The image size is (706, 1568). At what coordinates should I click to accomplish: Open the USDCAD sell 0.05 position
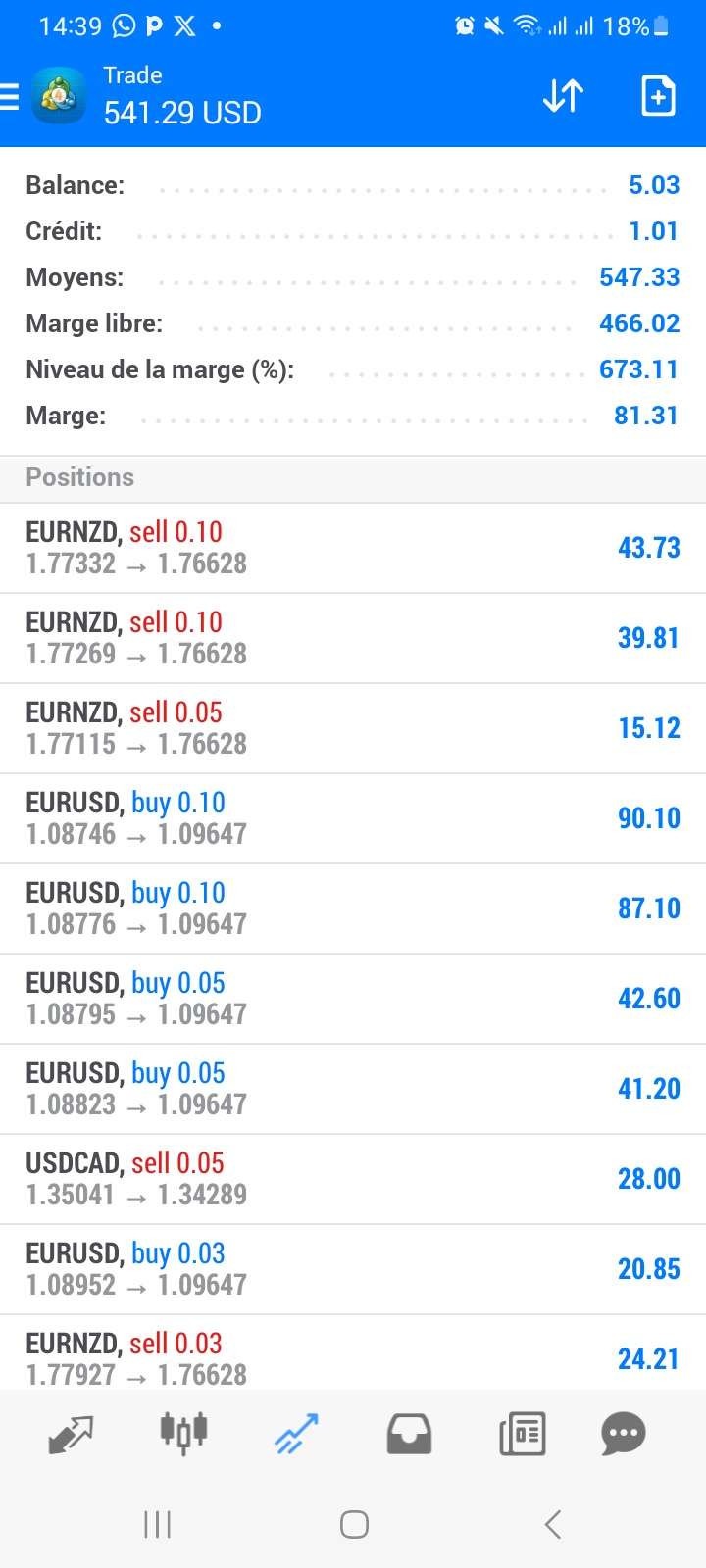tap(353, 1179)
